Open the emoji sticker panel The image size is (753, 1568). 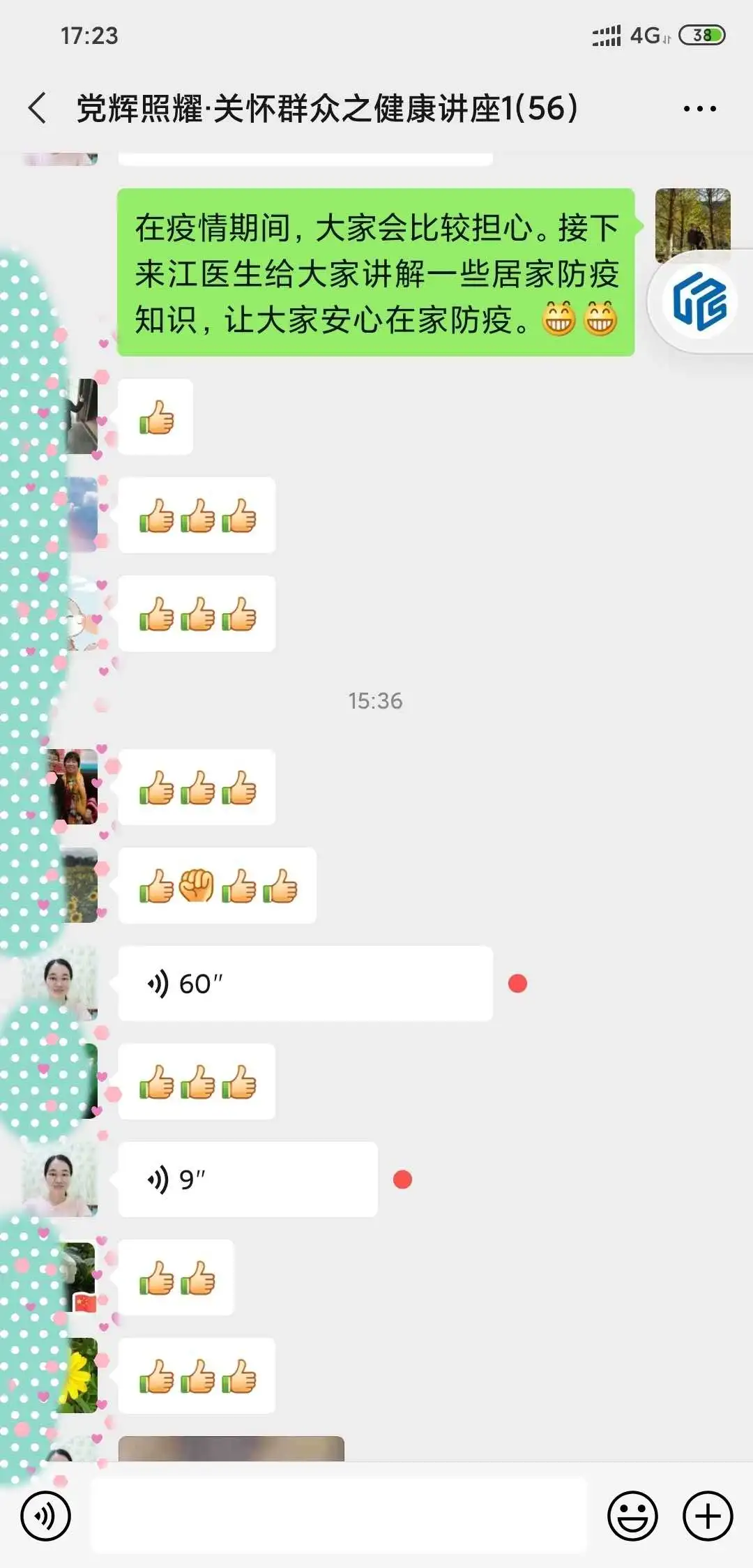pyautogui.click(x=632, y=1516)
